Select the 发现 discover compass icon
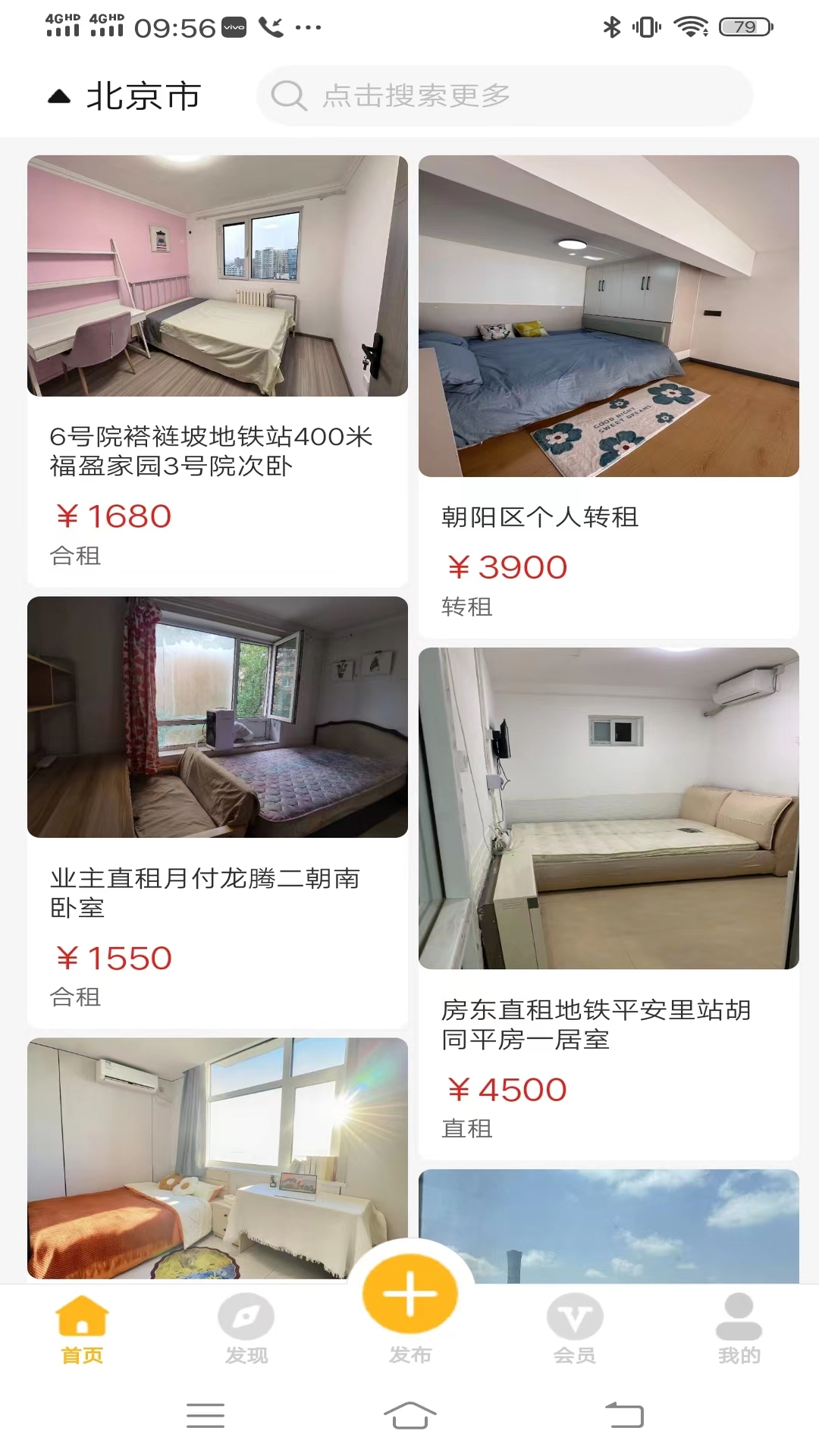819x1456 pixels. pyautogui.click(x=246, y=1316)
